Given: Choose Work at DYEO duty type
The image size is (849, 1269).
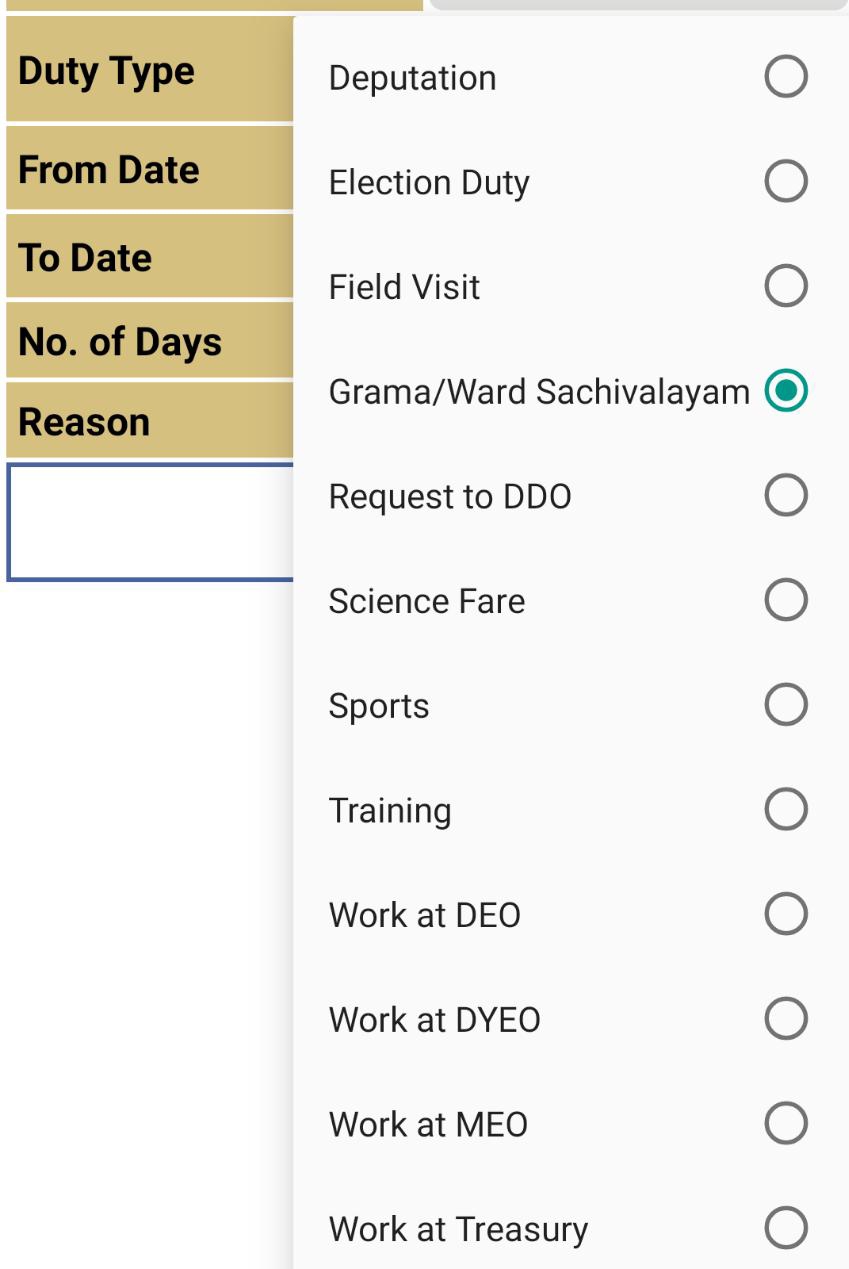Looking at the screenshot, I should click(784, 1020).
